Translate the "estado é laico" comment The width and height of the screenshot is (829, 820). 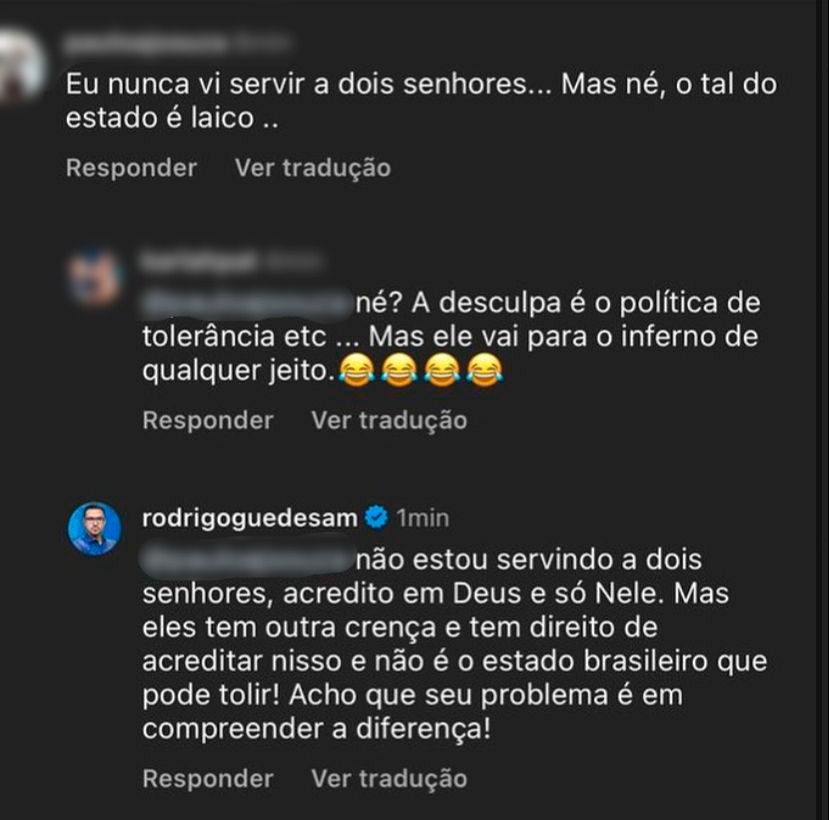(312, 168)
